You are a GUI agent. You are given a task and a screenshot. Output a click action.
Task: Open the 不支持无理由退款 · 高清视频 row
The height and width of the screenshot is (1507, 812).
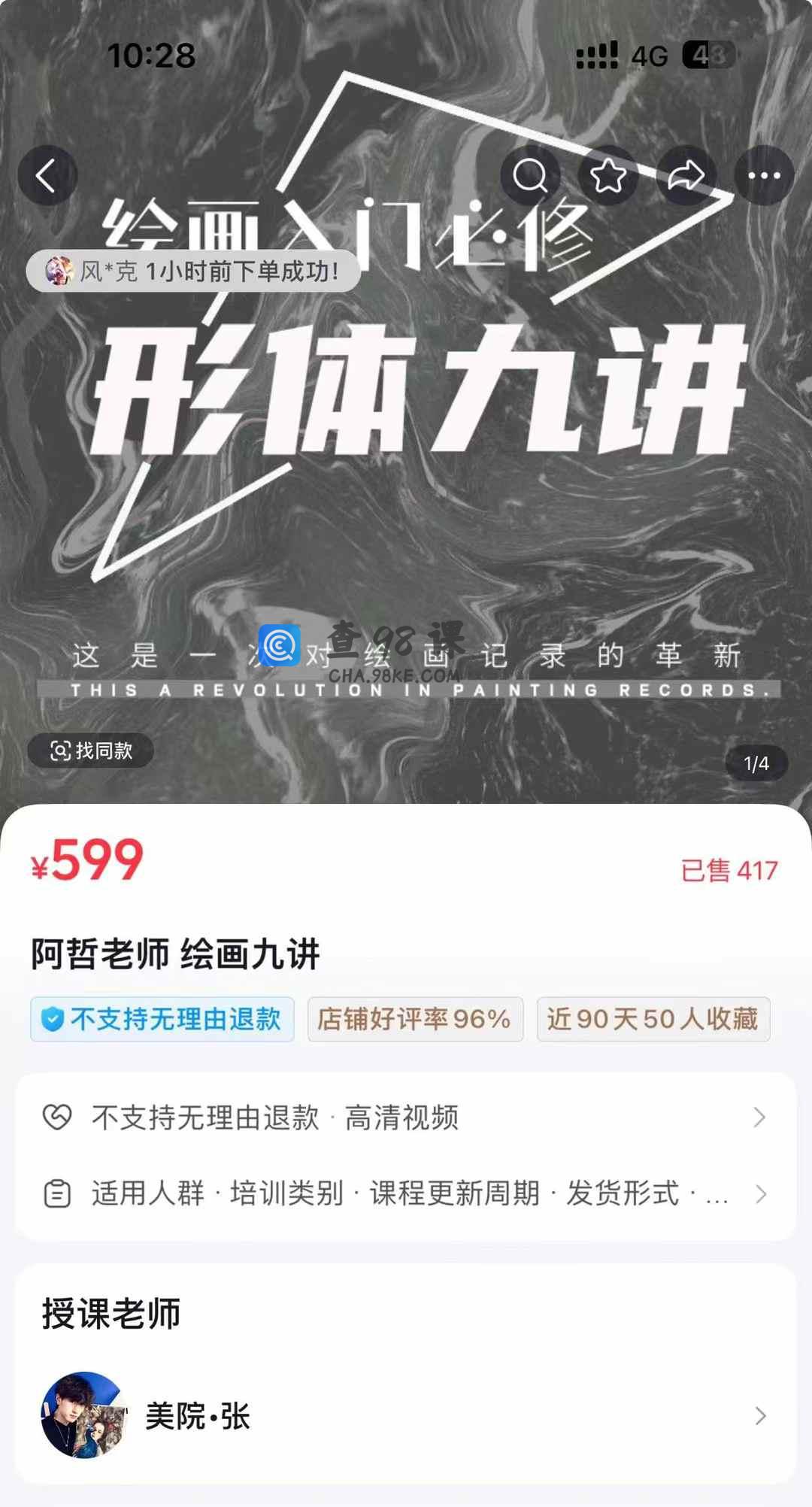pos(406,1117)
